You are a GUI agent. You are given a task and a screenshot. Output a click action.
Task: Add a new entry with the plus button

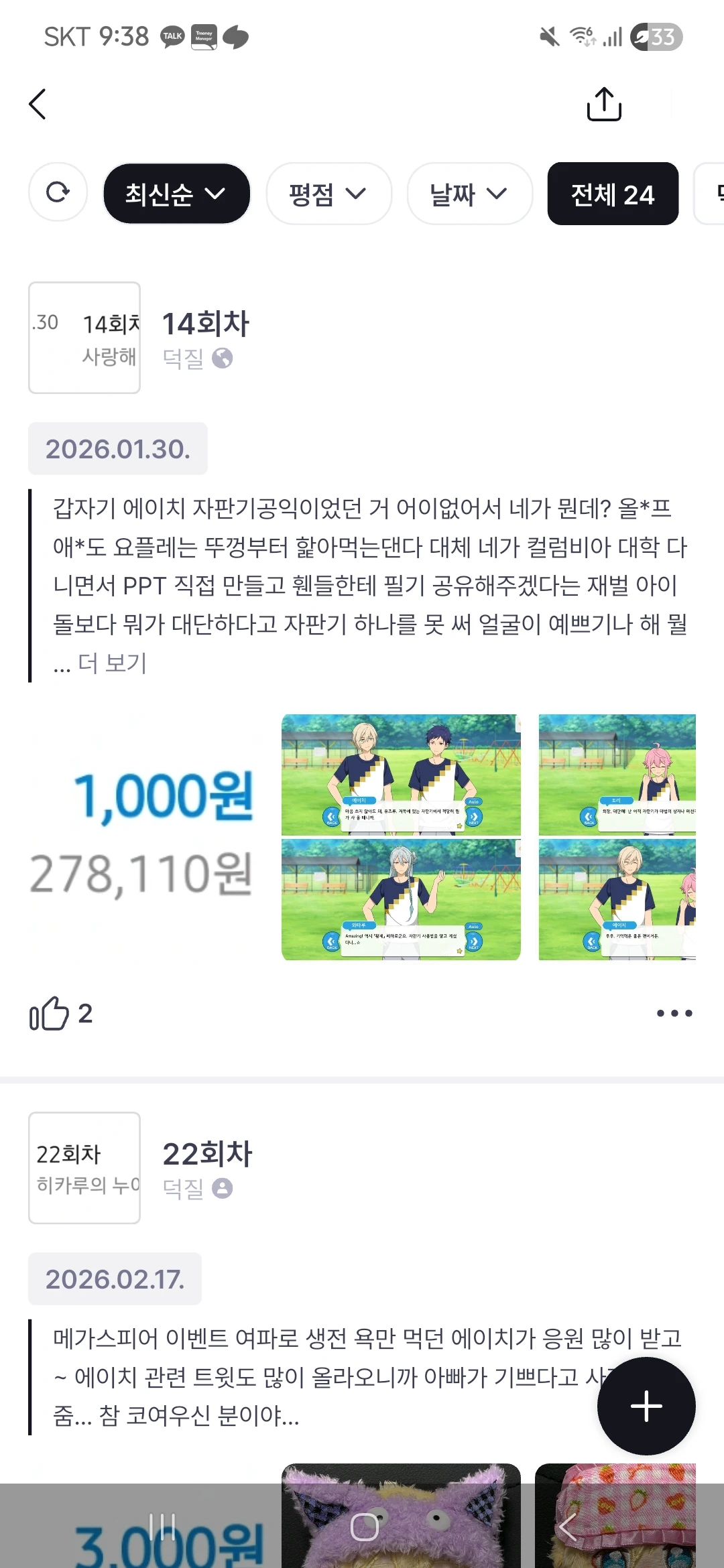646,1406
